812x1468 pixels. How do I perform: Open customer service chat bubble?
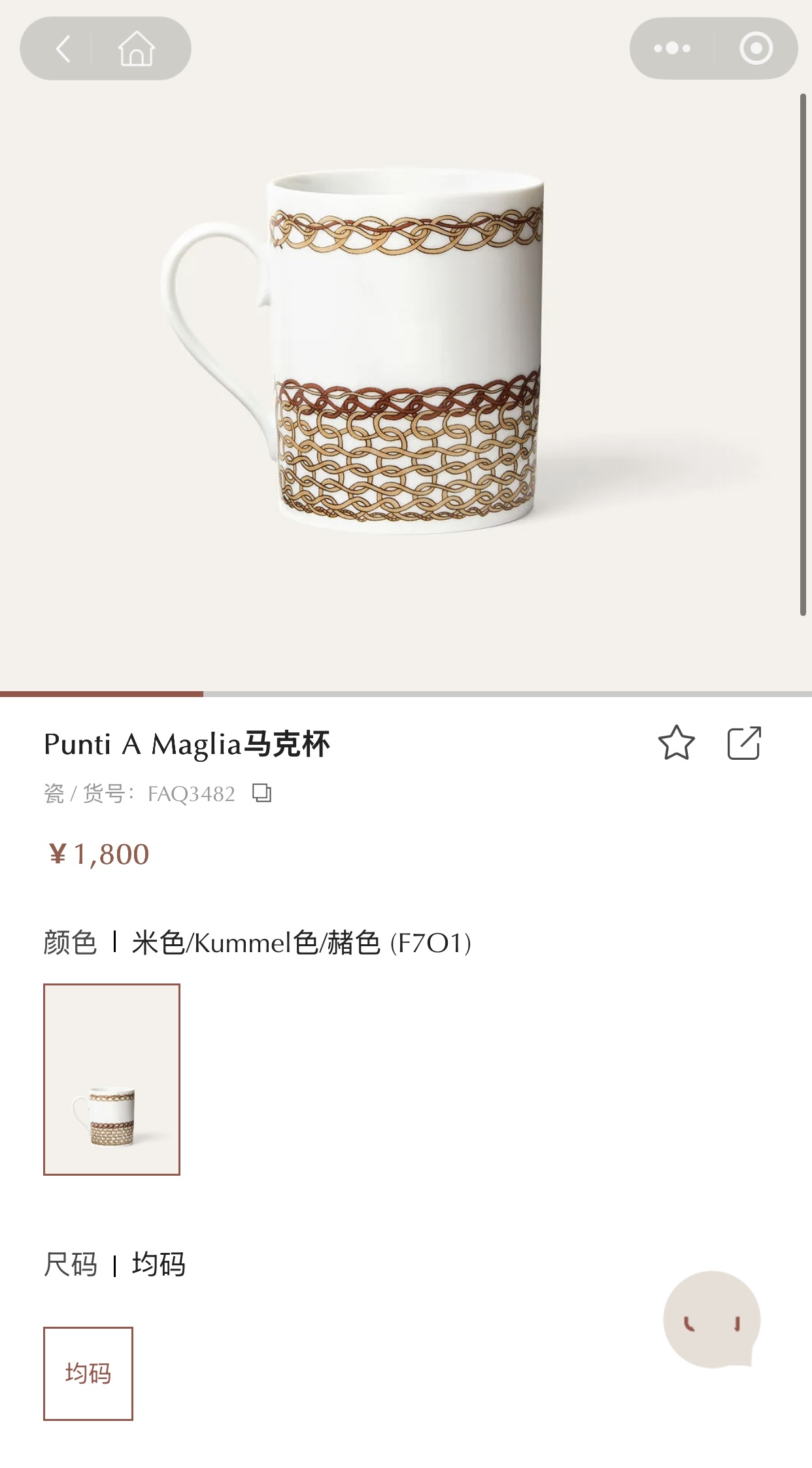(712, 1319)
